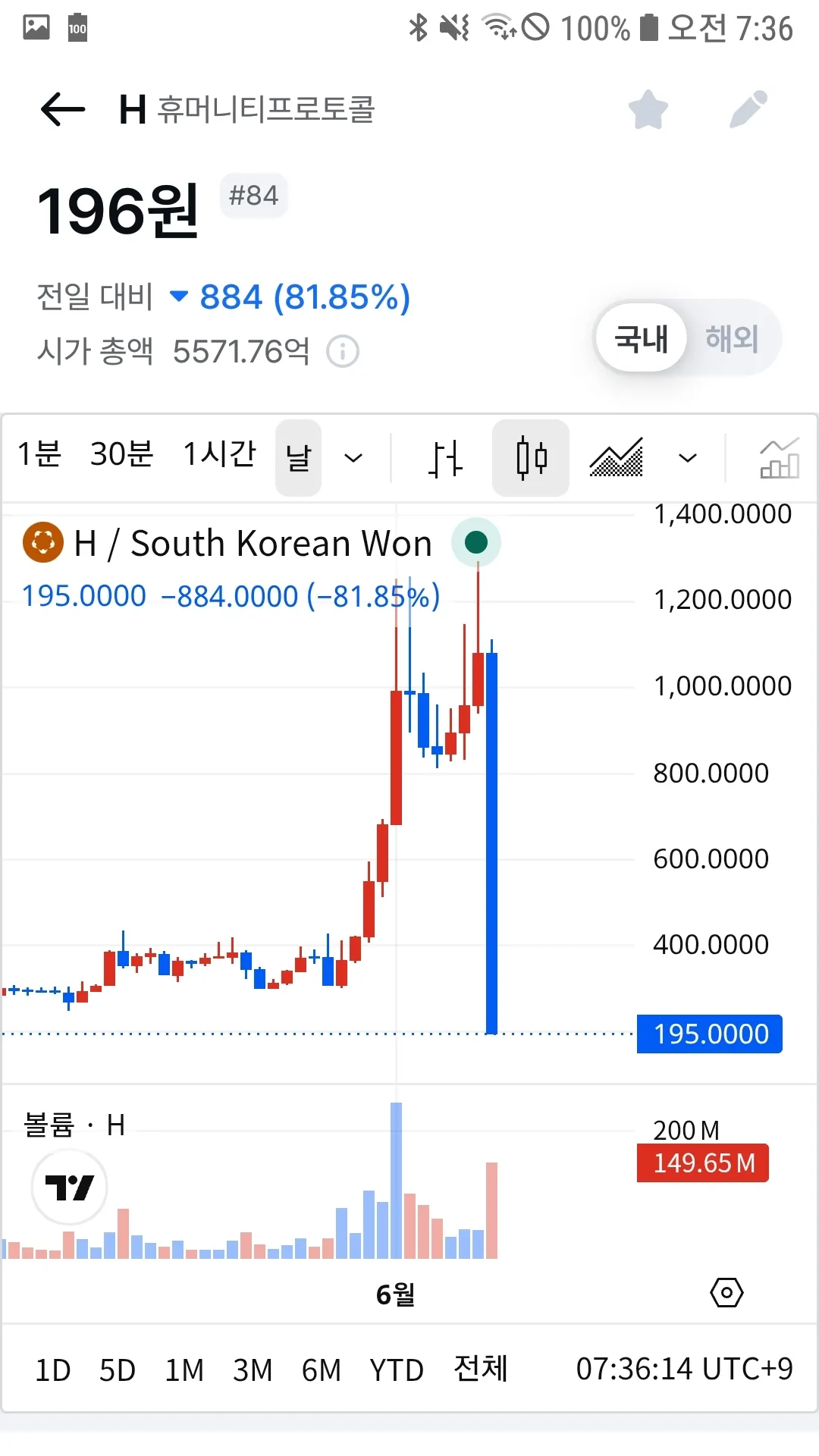Open the market cap info icon
This screenshot has height=1456, width=819.
click(342, 351)
